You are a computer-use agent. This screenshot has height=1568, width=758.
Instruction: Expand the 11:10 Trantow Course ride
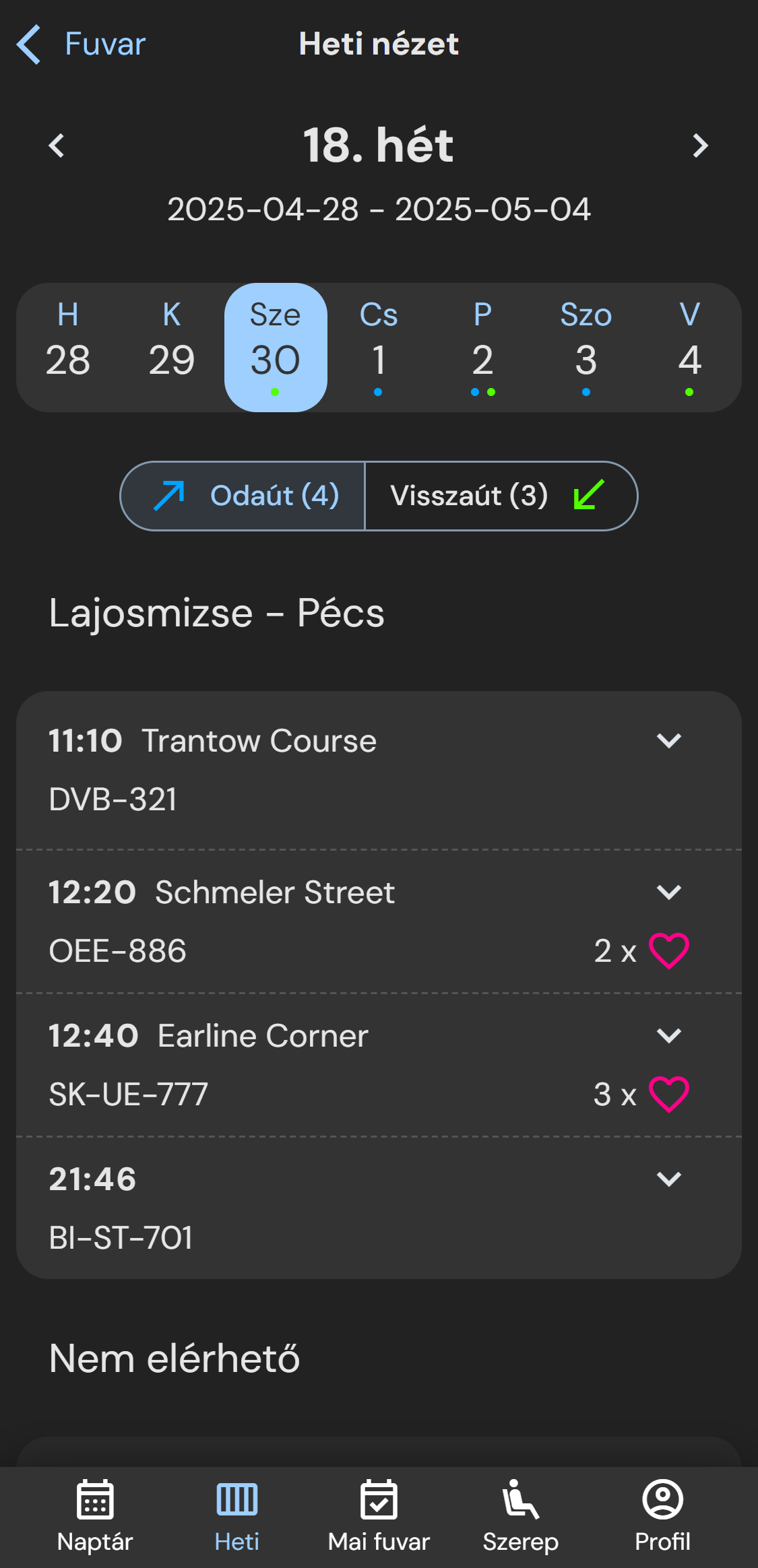point(668,741)
